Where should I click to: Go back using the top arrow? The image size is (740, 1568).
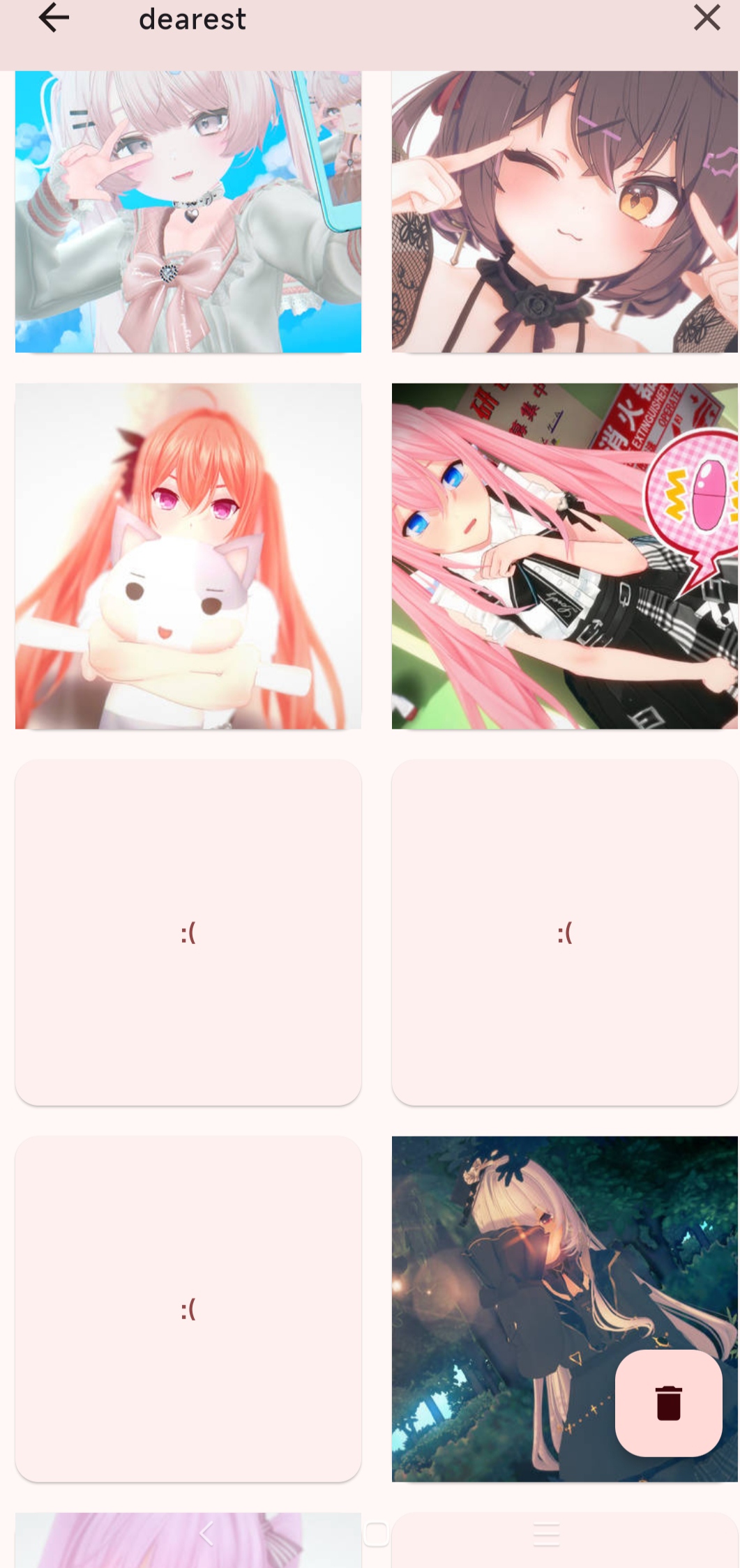(54, 18)
